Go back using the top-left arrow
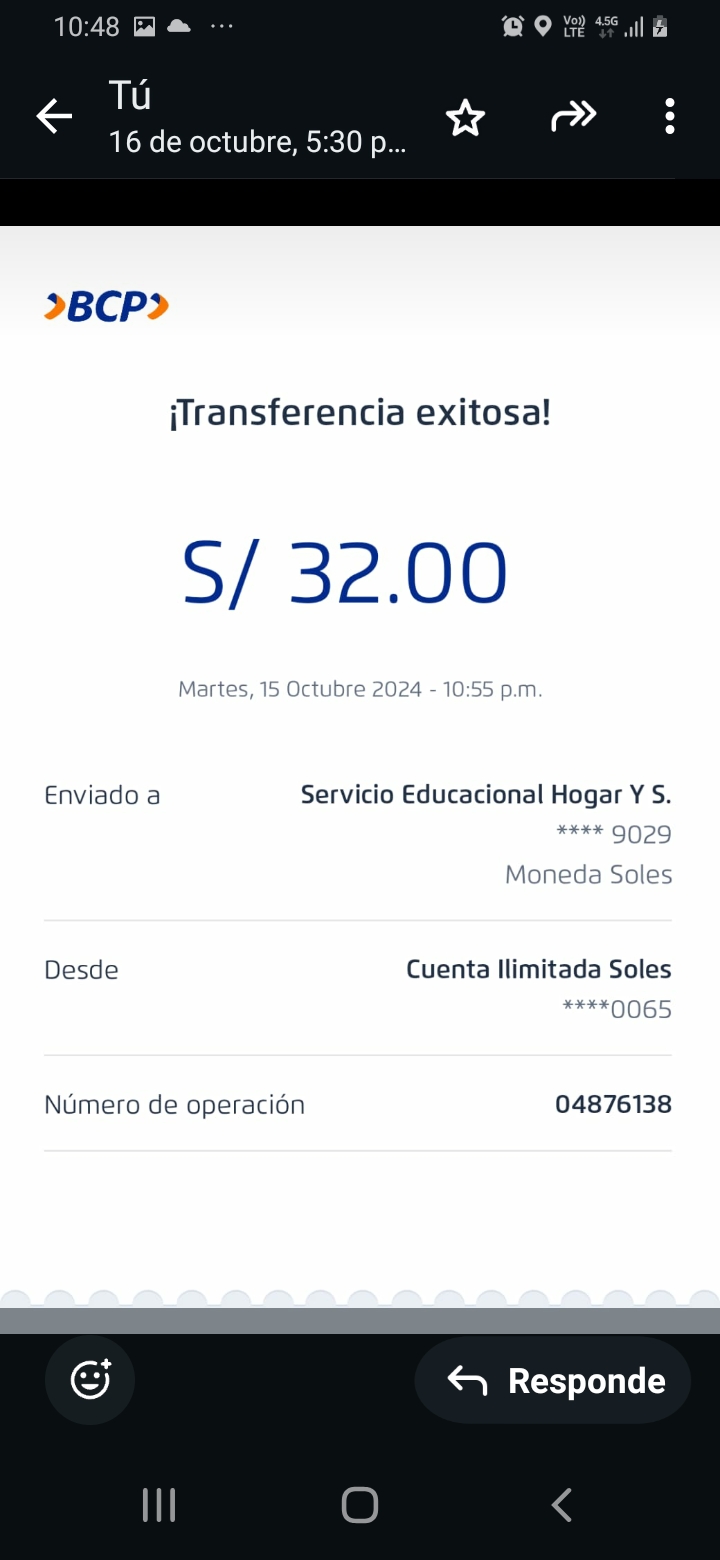The image size is (720, 1560). tap(54, 117)
